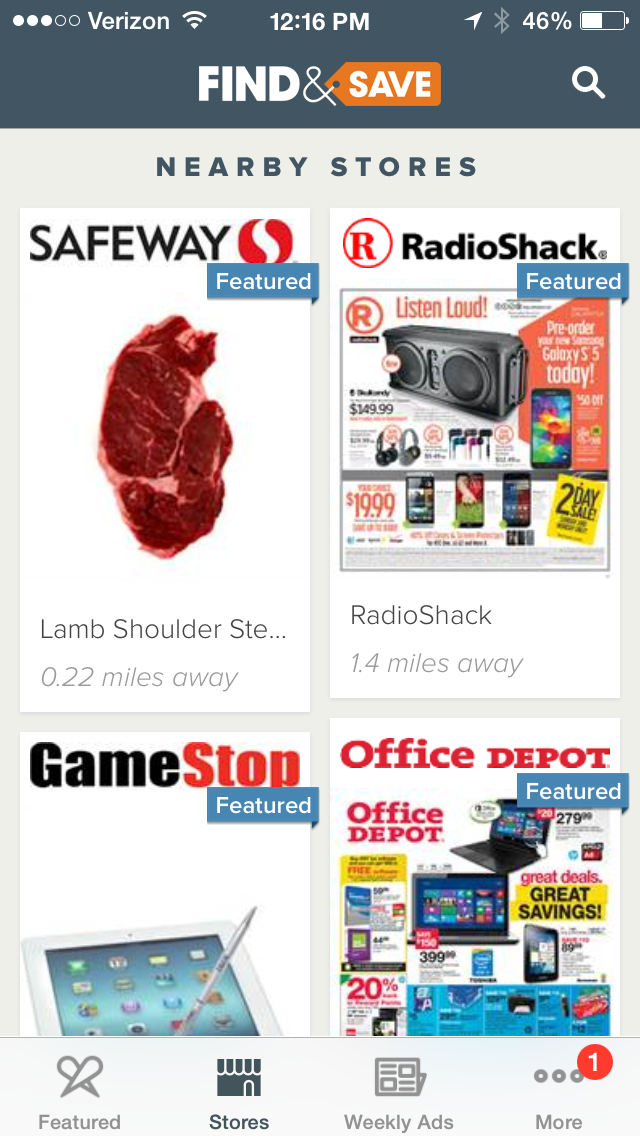Viewport: 640px width, 1136px height.
Task: Open the search magnifier icon
Action: (x=588, y=83)
